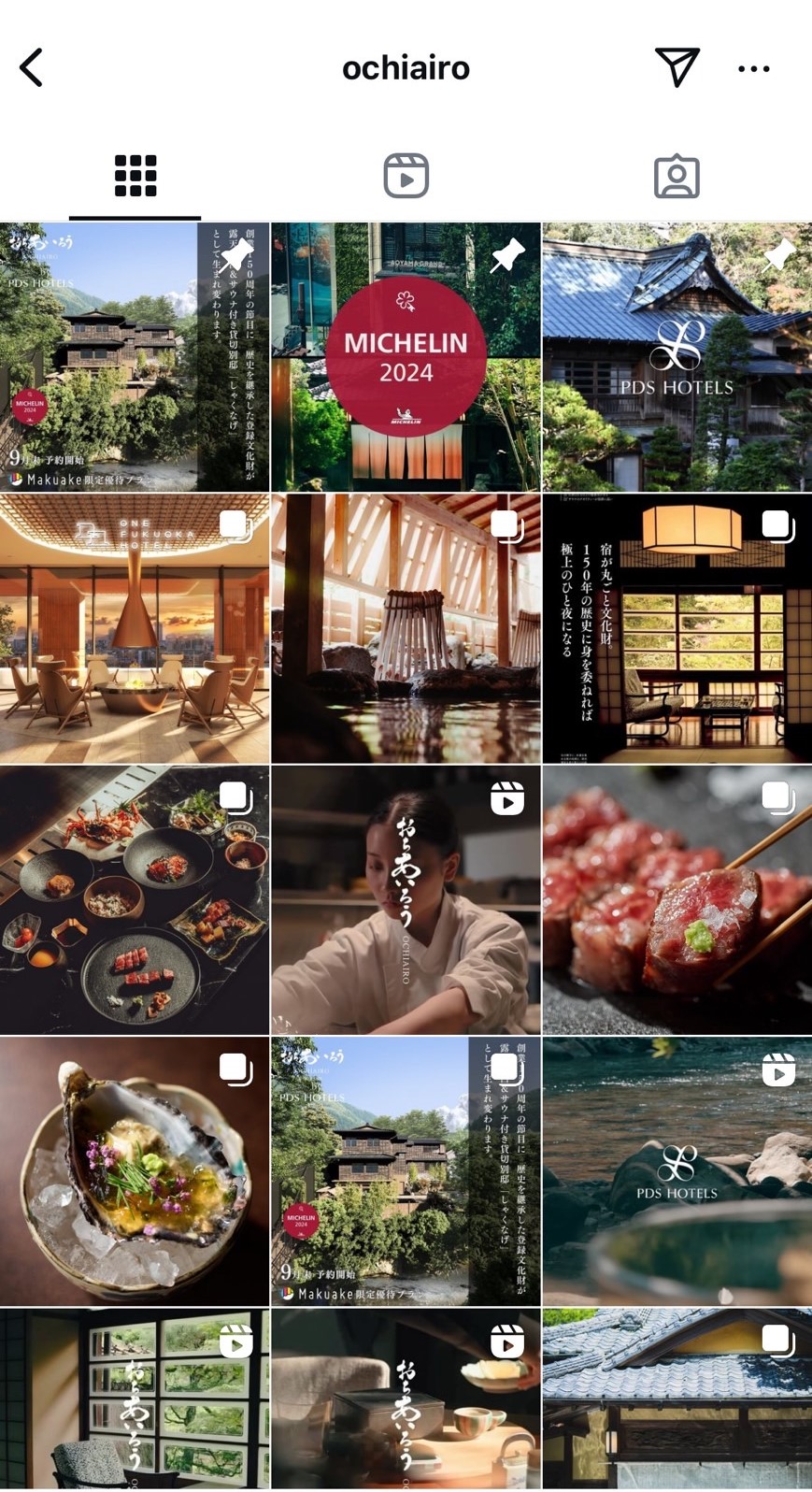Open the pinned PDS HOTELS building post
The width and height of the screenshot is (812, 1492).
tap(677, 357)
